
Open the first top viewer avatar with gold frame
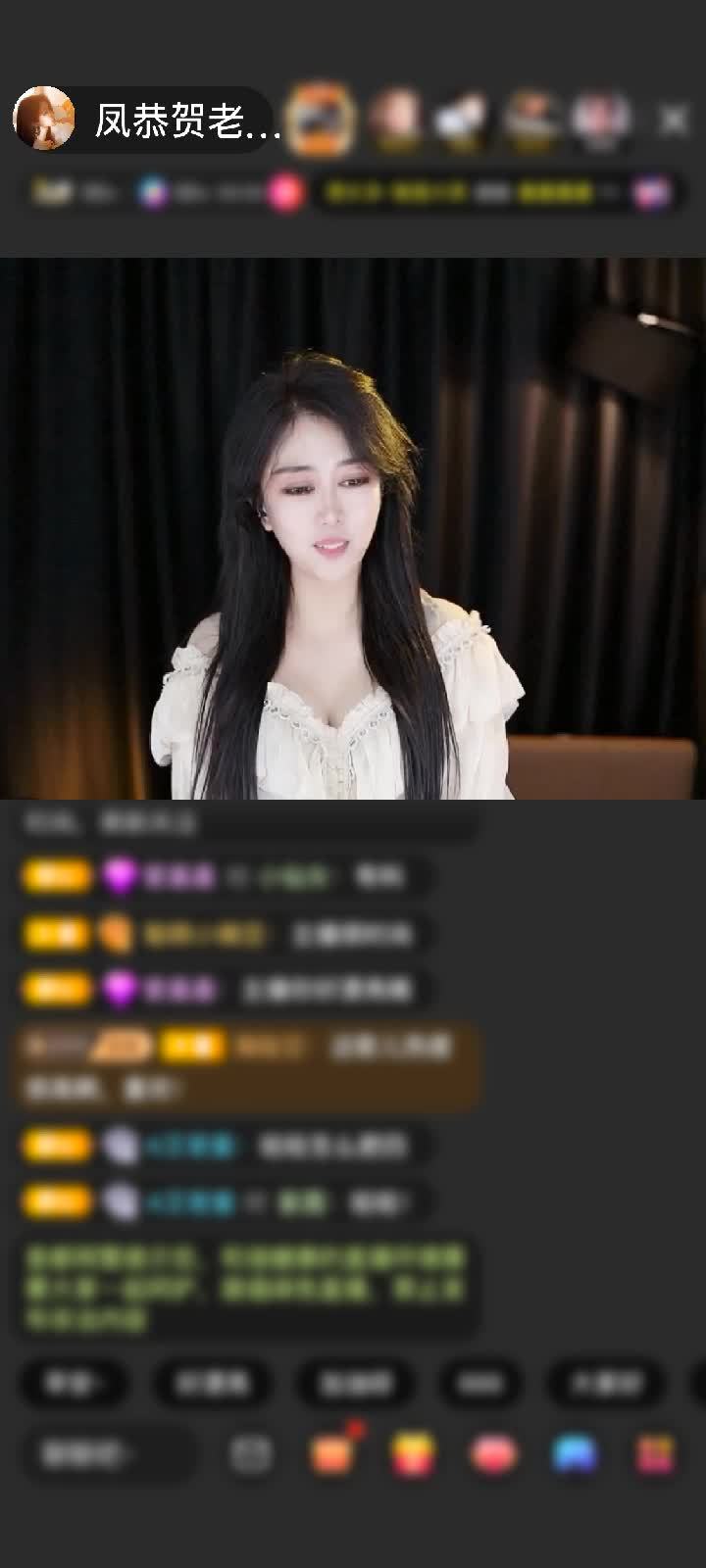tap(324, 120)
